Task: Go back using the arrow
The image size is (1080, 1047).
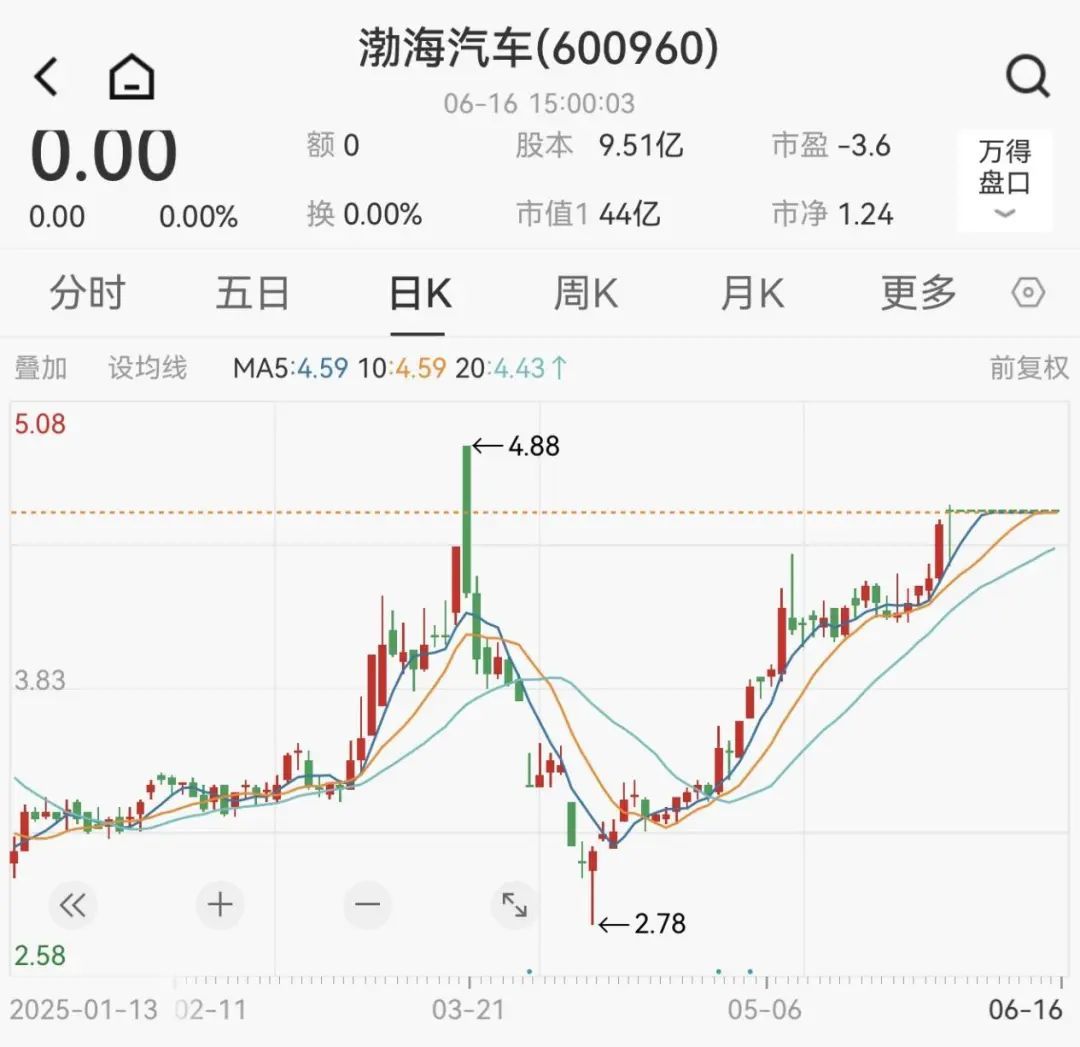Action: tap(47, 77)
